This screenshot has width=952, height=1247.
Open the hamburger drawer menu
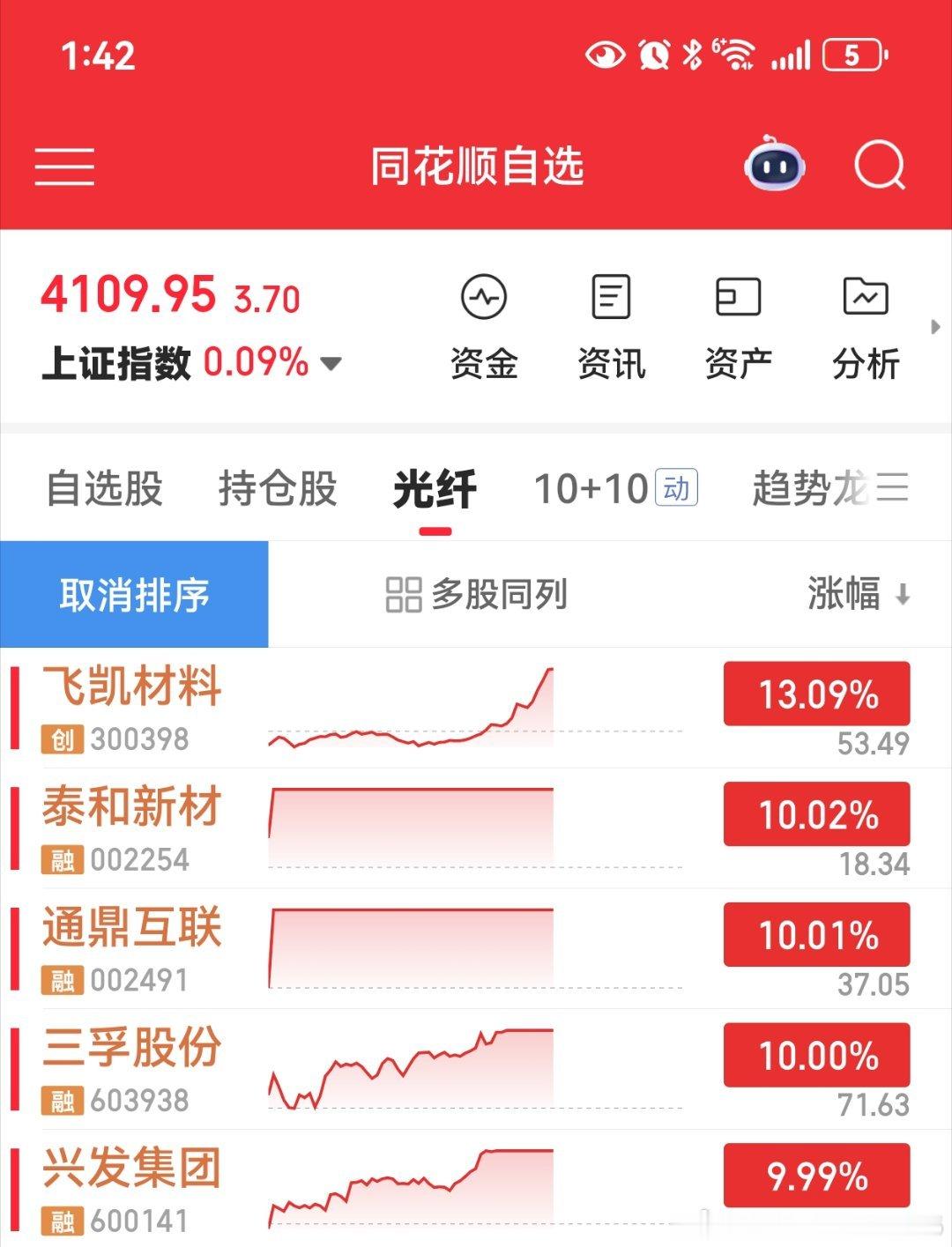tap(64, 166)
